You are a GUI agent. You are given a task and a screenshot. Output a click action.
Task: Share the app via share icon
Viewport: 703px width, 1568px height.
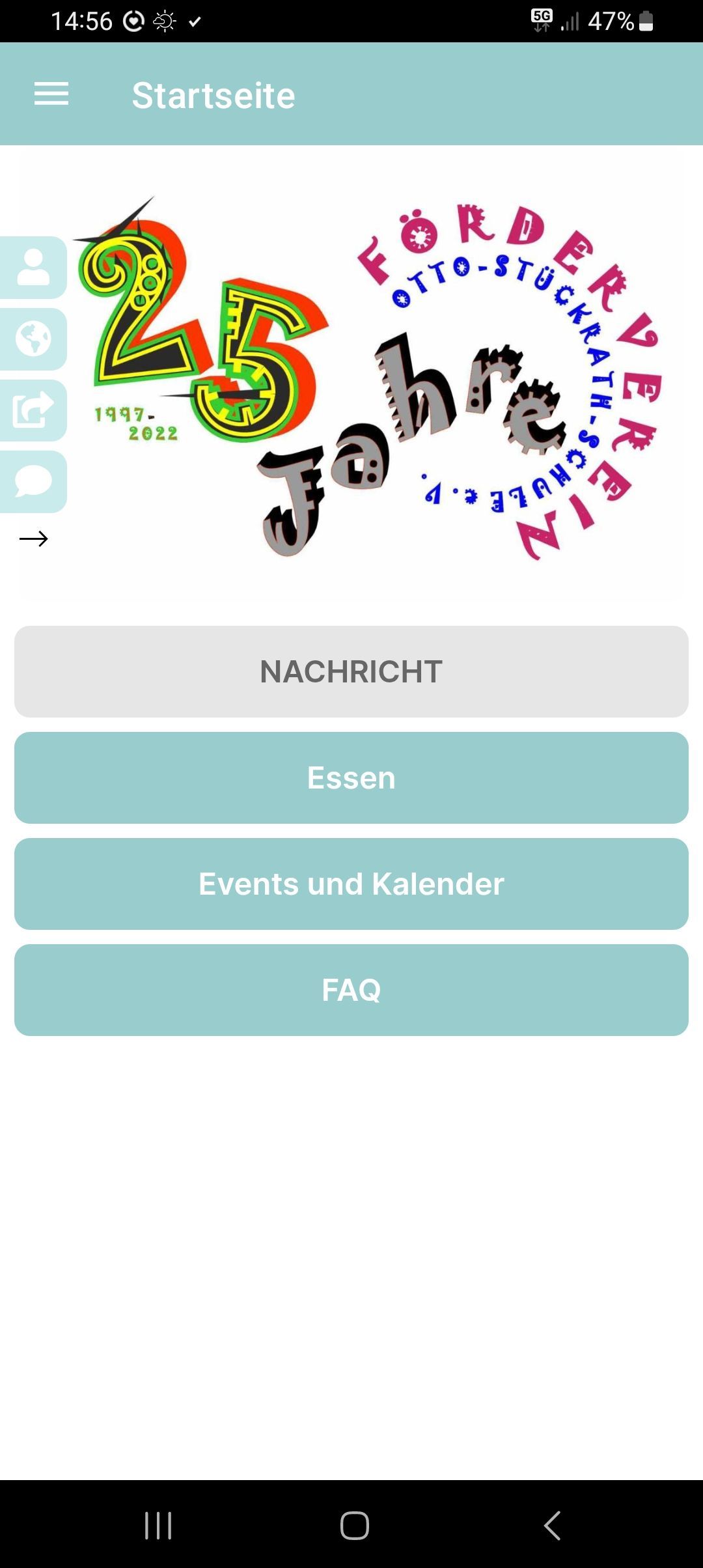[x=33, y=410]
